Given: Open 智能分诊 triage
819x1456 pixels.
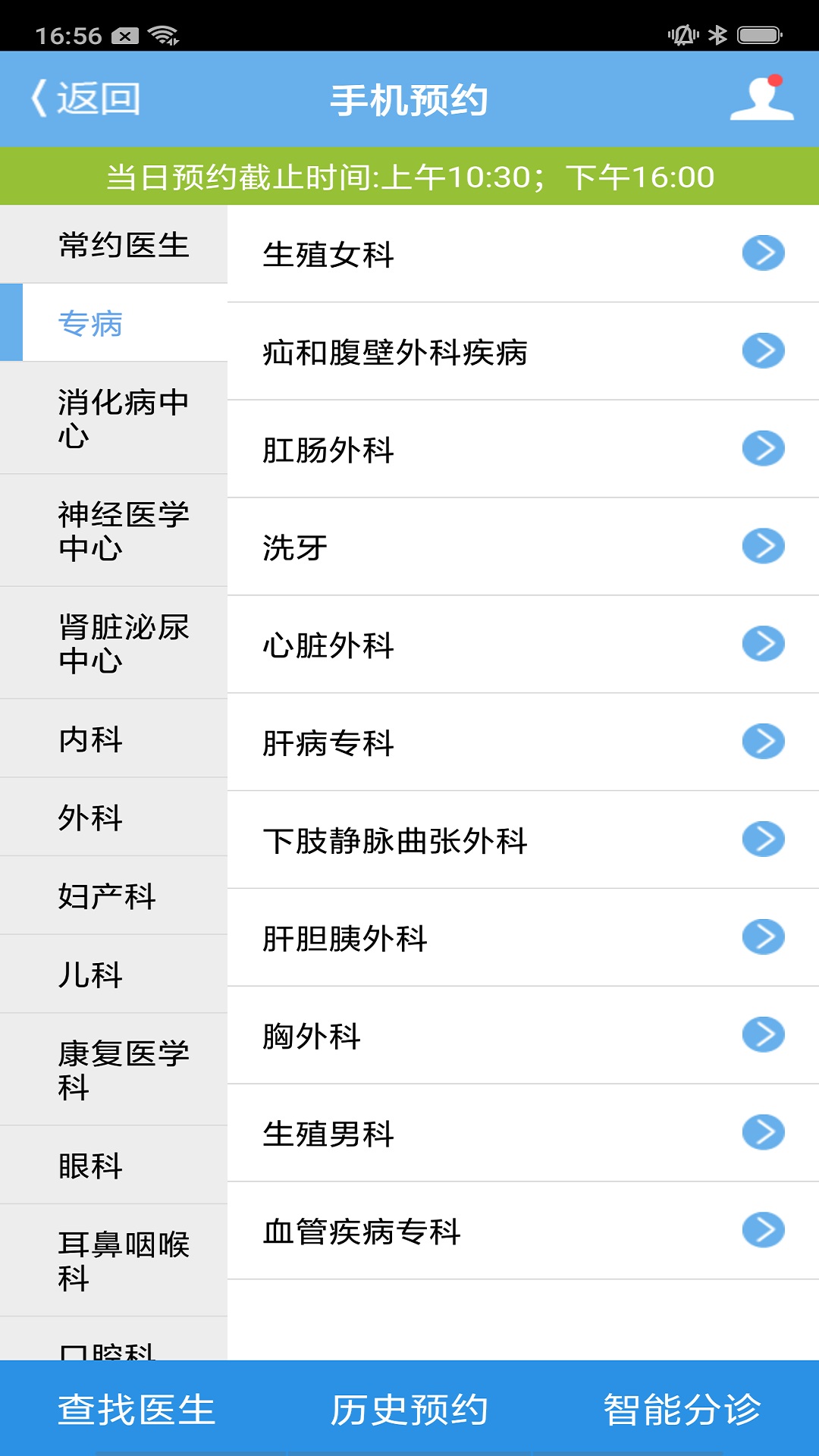Looking at the screenshot, I should pos(682,1409).
